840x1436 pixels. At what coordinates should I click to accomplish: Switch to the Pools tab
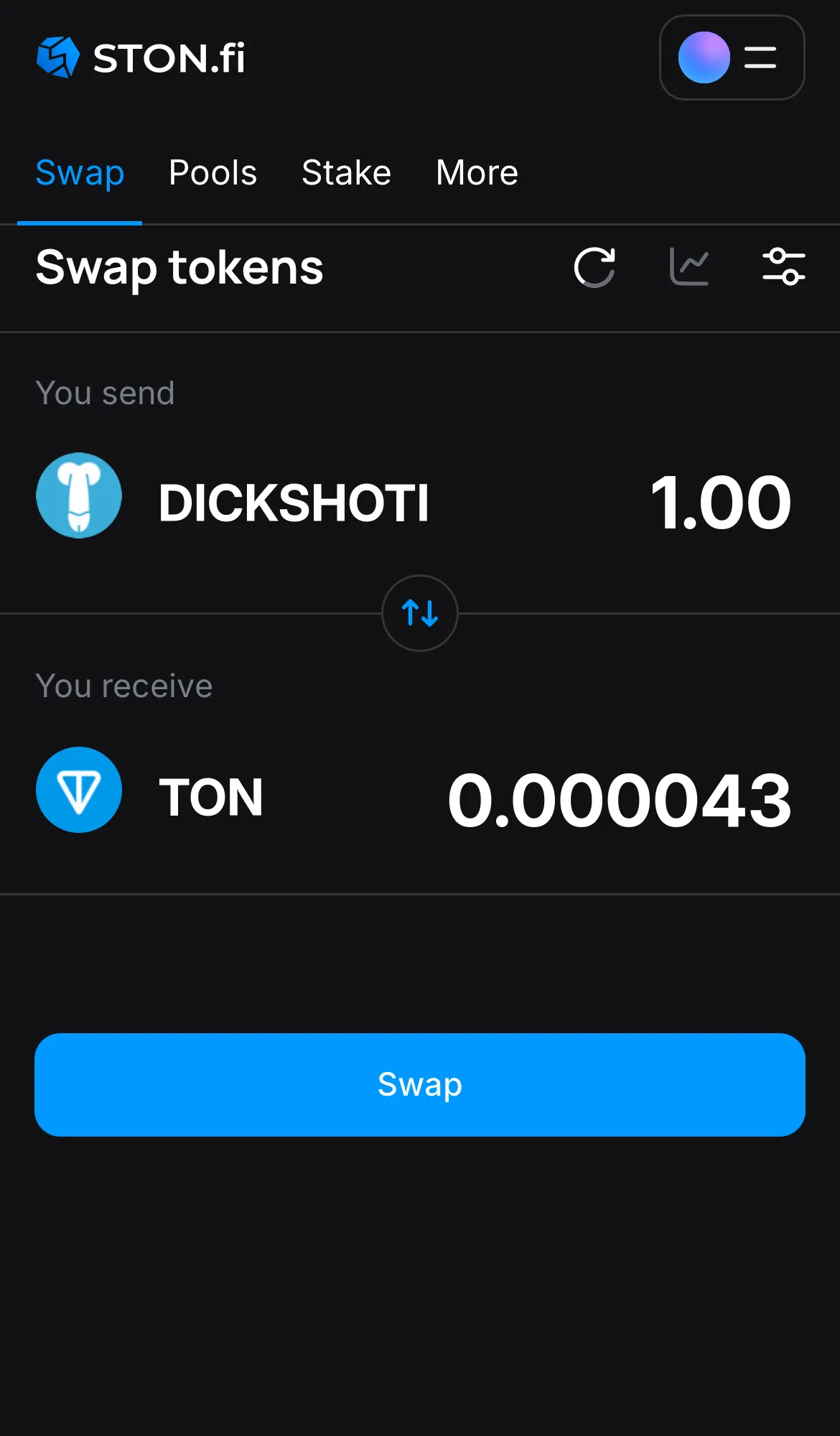pos(213,172)
